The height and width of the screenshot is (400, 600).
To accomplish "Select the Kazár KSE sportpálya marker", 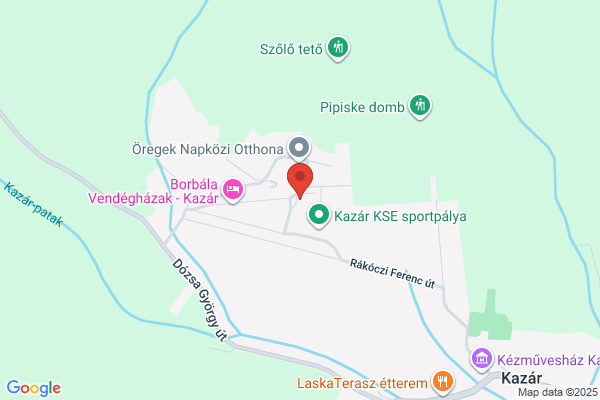I will click(319, 216).
